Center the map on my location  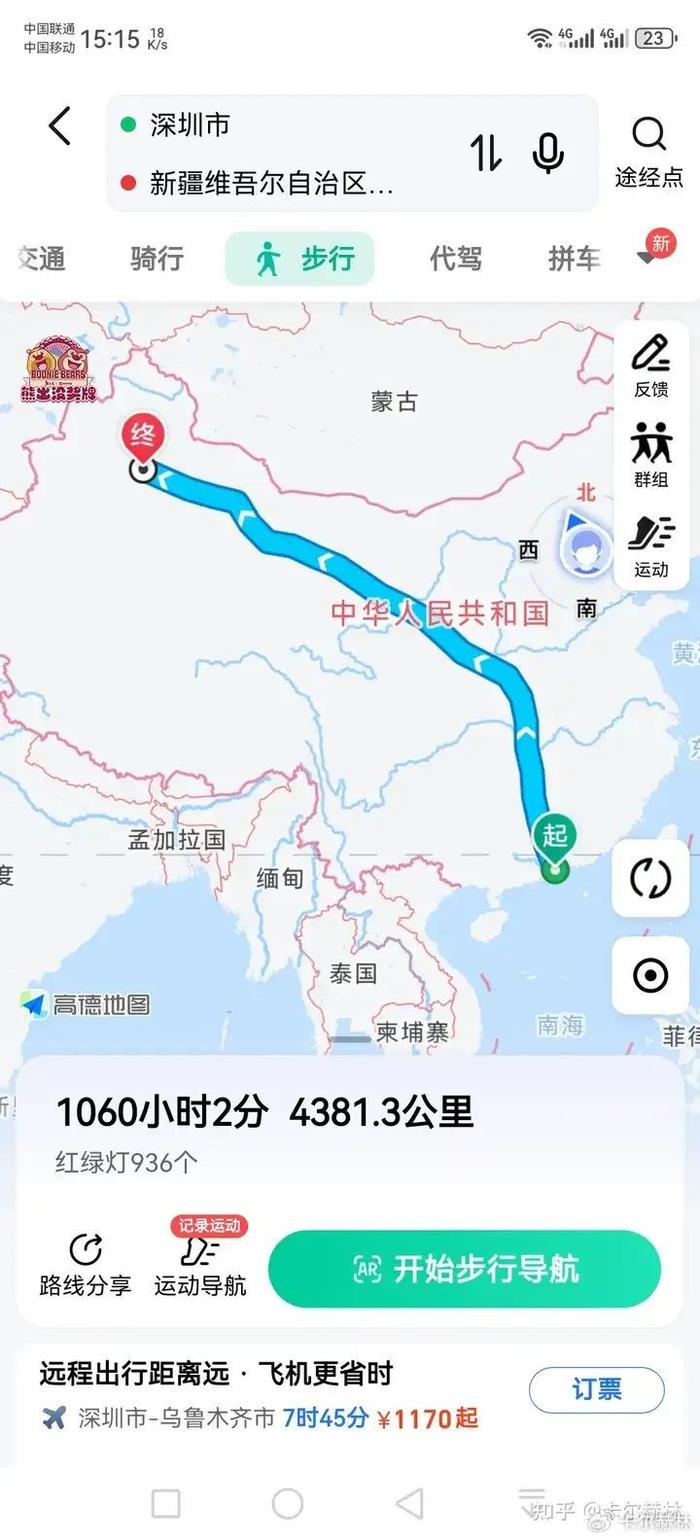tap(651, 975)
